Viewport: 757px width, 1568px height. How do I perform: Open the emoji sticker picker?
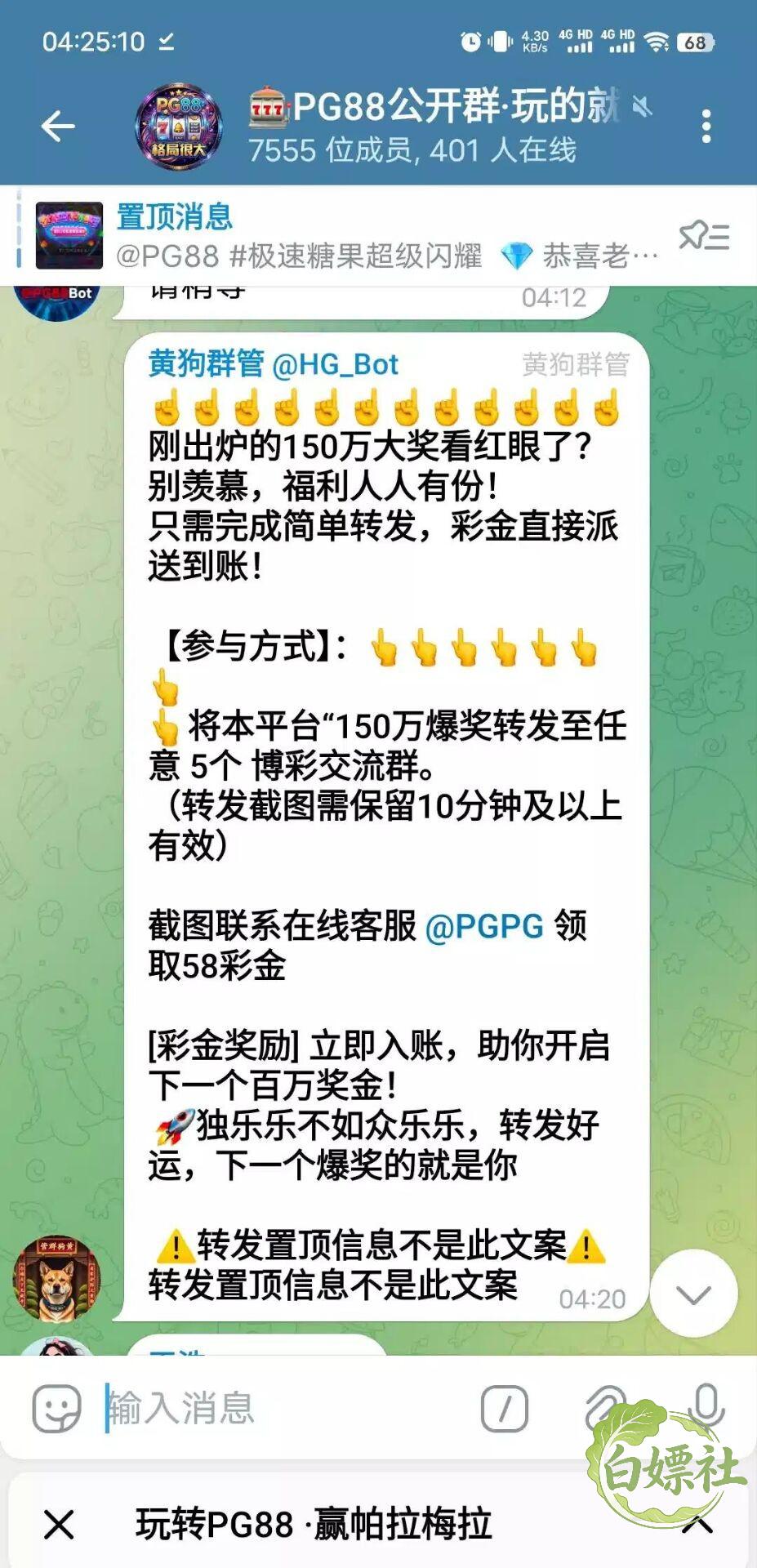[57, 1409]
